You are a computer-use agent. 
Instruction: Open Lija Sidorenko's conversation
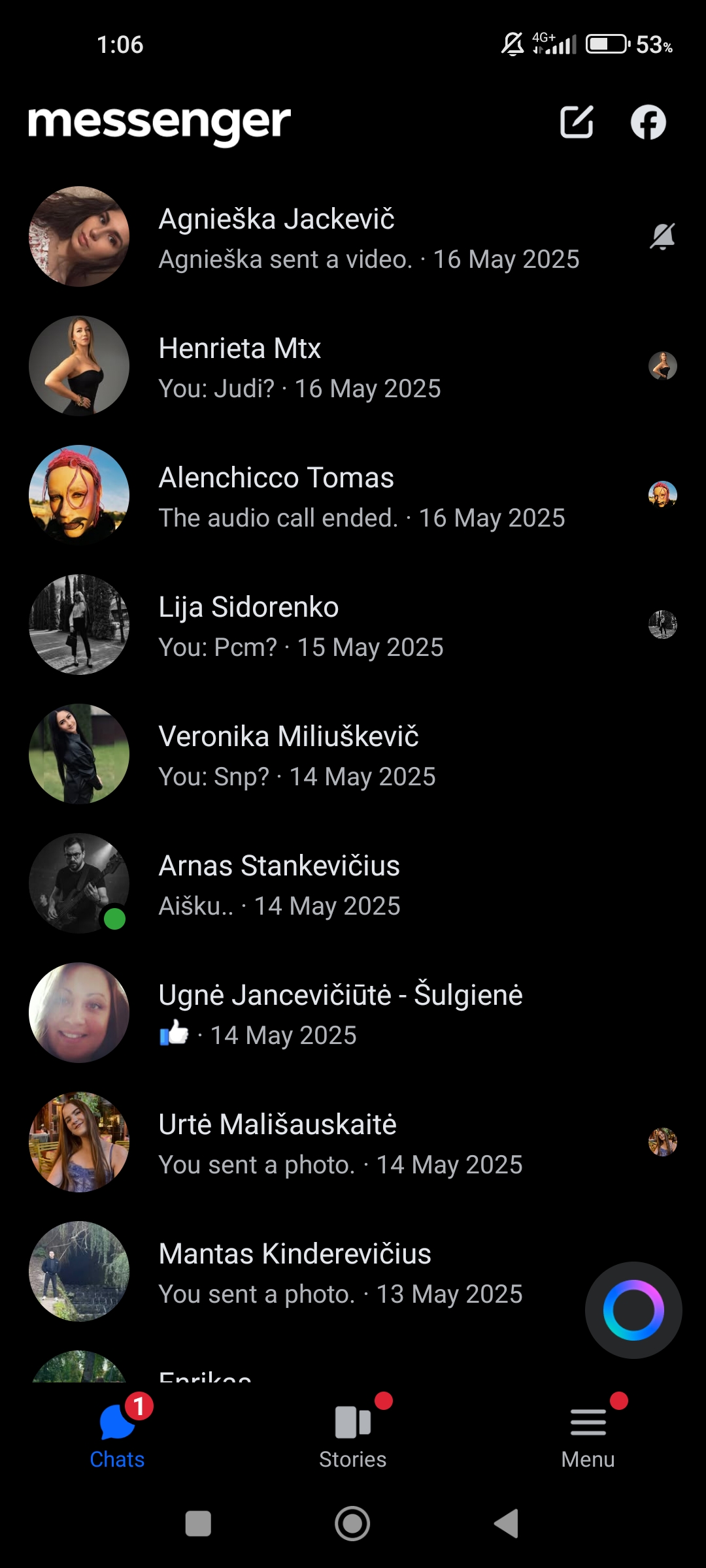pos(353,625)
